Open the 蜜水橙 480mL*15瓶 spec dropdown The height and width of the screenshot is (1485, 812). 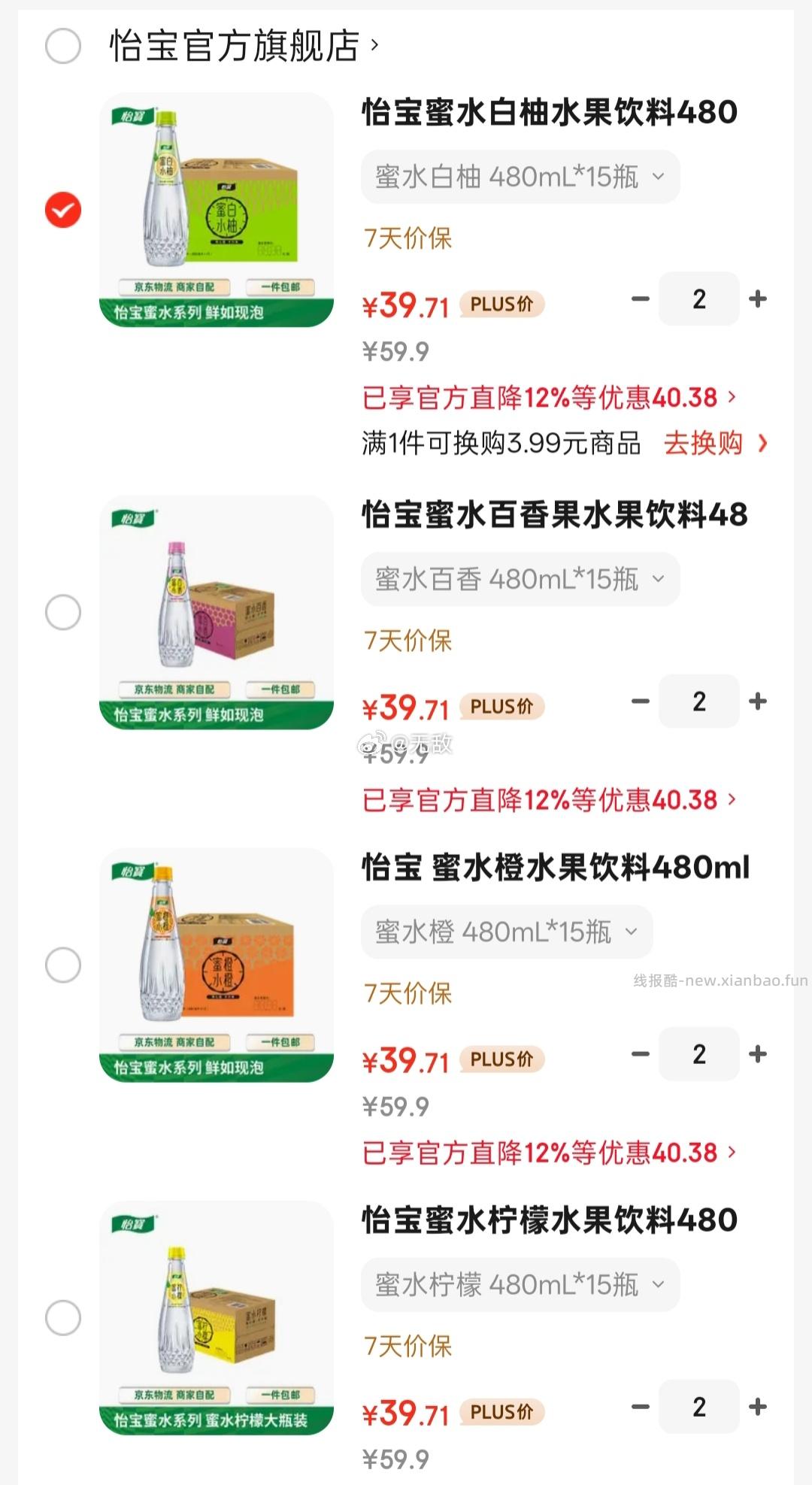tap(505, 932)
